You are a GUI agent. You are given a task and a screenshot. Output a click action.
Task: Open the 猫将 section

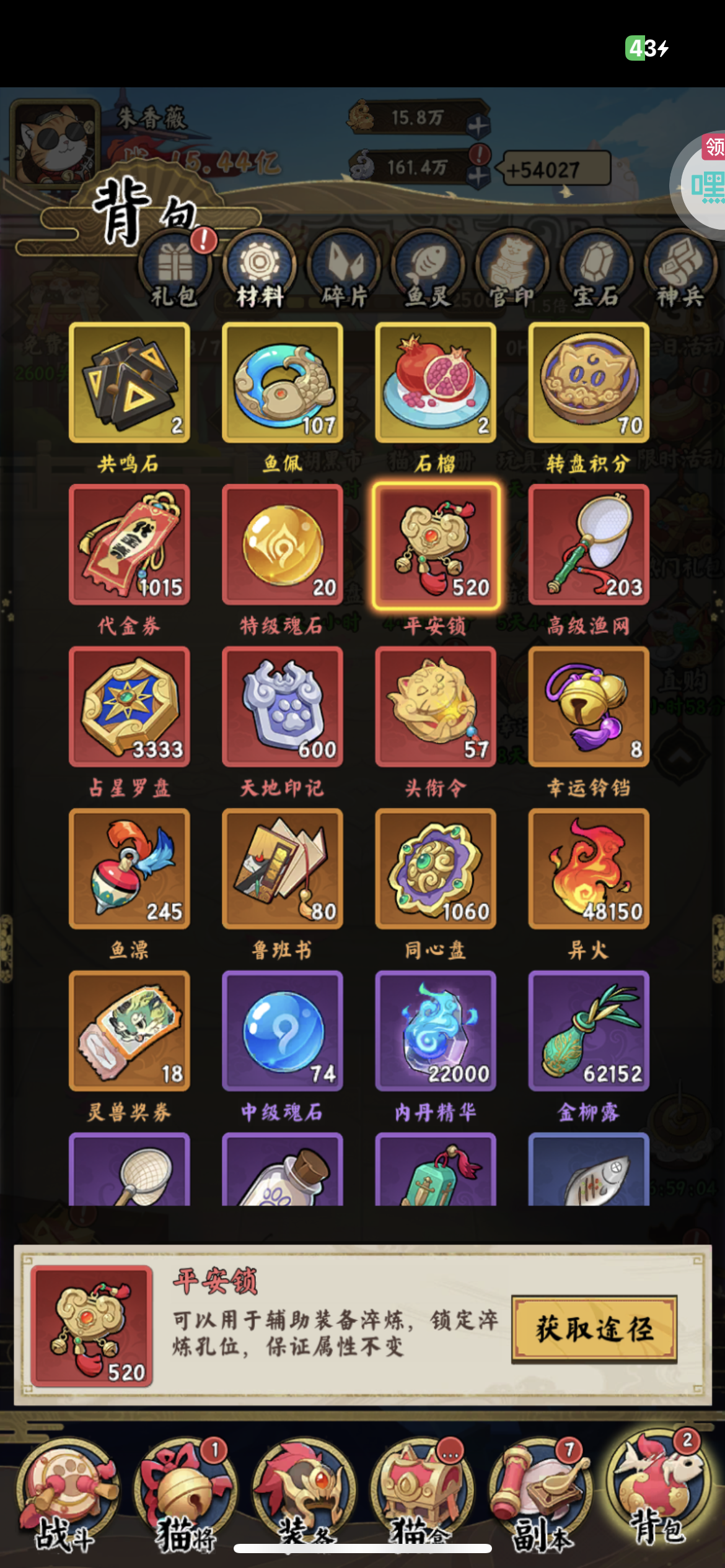pyautogui.click(x=185, y=1494)
